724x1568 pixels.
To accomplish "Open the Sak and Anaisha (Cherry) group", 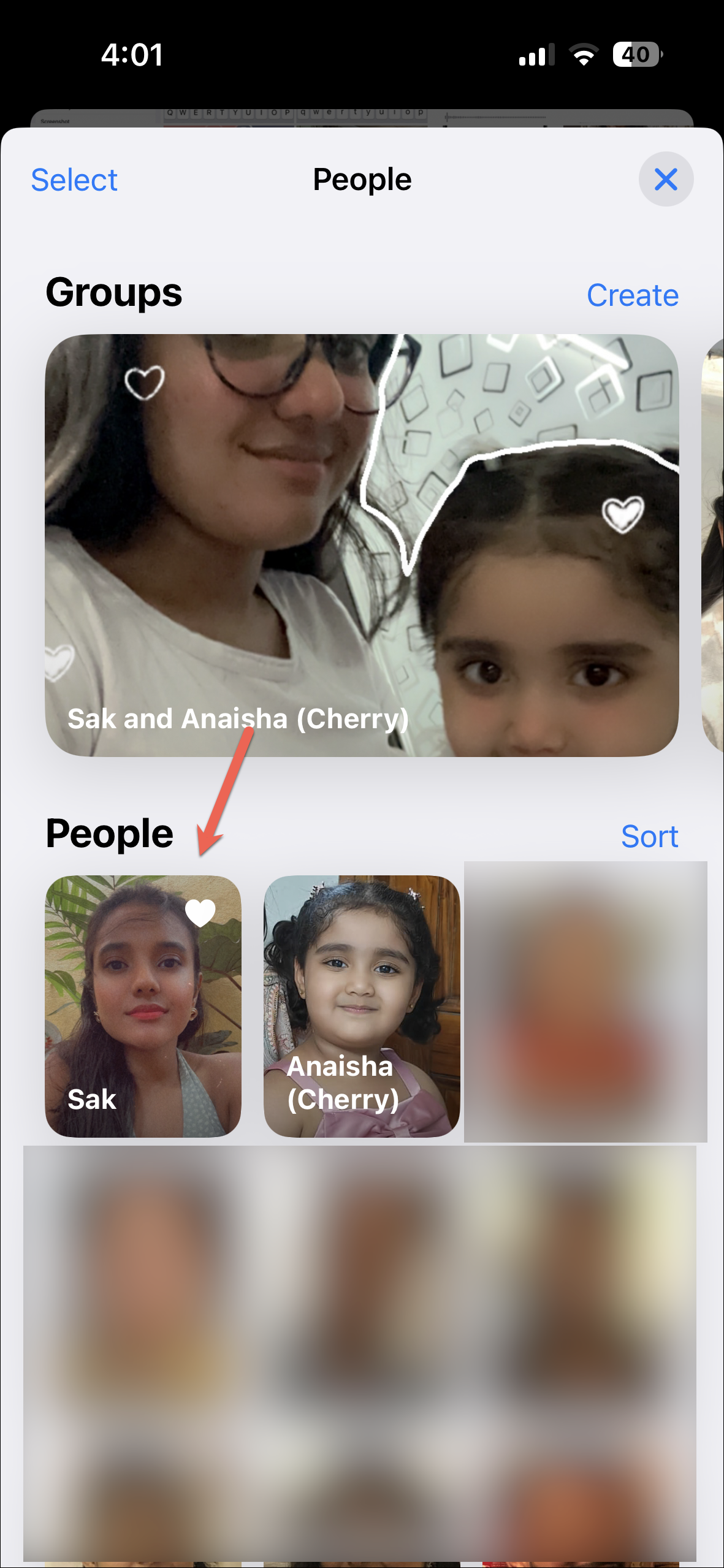I will coord(362,545).
